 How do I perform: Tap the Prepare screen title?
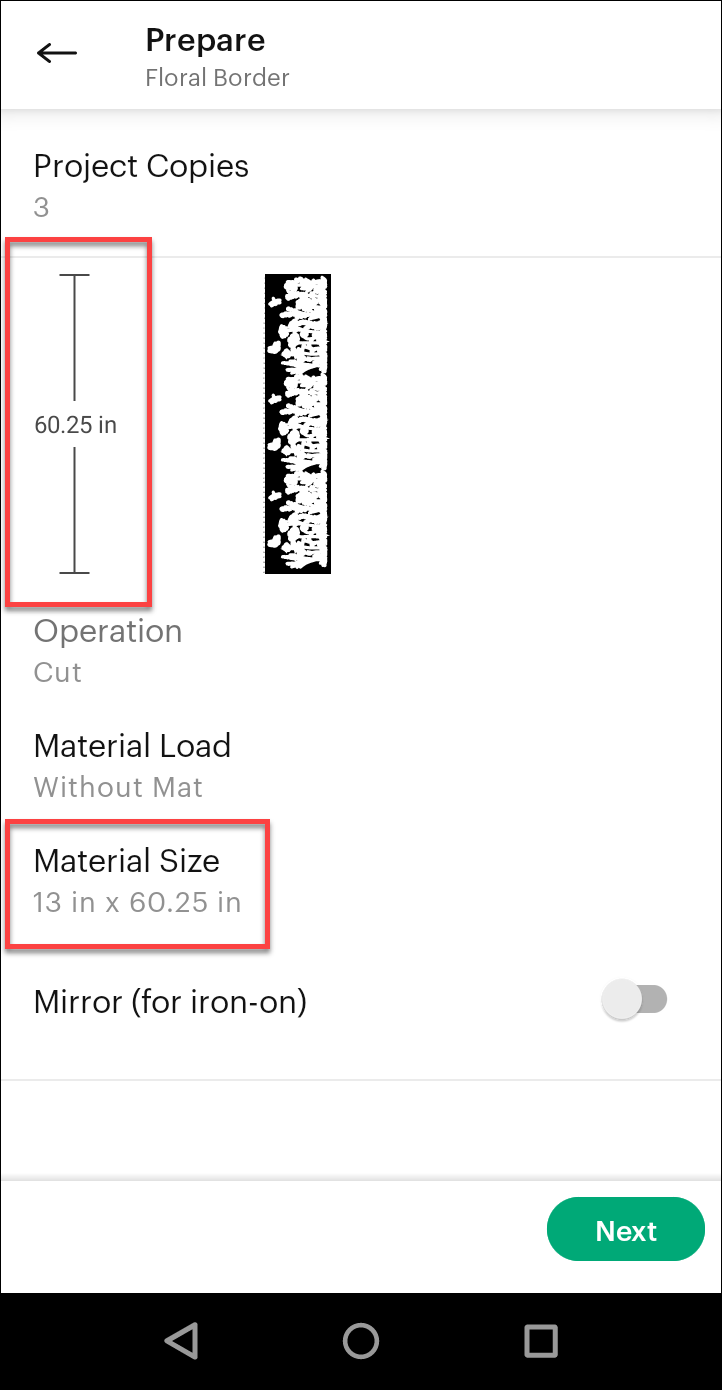click(205, 40)
